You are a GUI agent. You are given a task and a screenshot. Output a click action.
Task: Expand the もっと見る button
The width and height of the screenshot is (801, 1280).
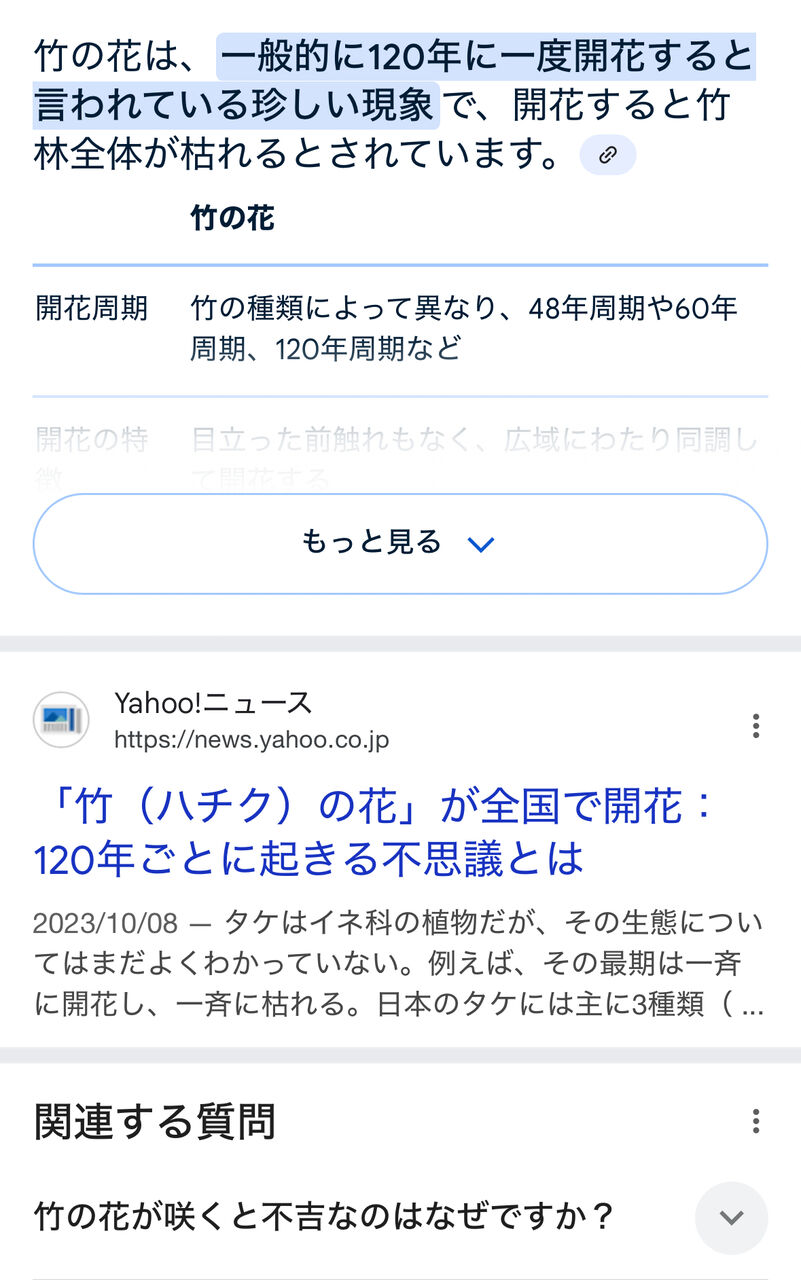point(400,544)
